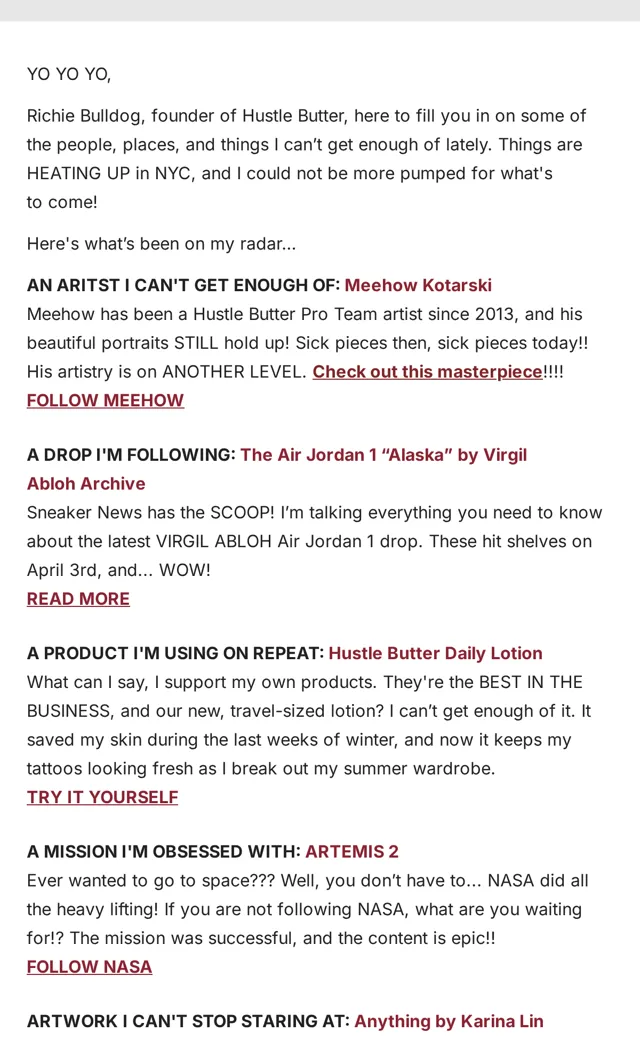Open the FOLLOW NASA link
Screen dimensions: 640x1040
[90, 967]
